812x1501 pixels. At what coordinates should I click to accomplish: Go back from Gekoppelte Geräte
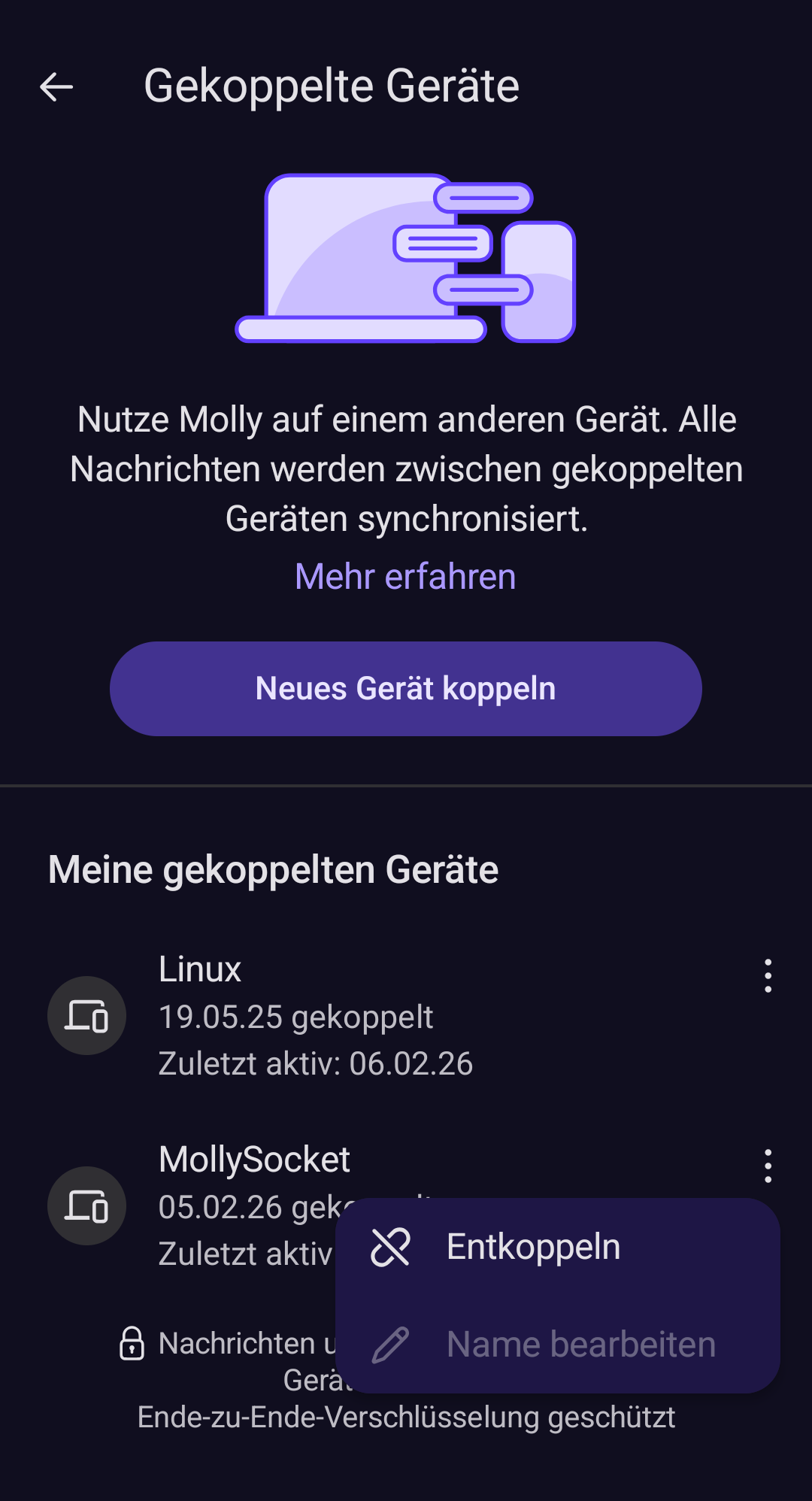tap(56, 86)
